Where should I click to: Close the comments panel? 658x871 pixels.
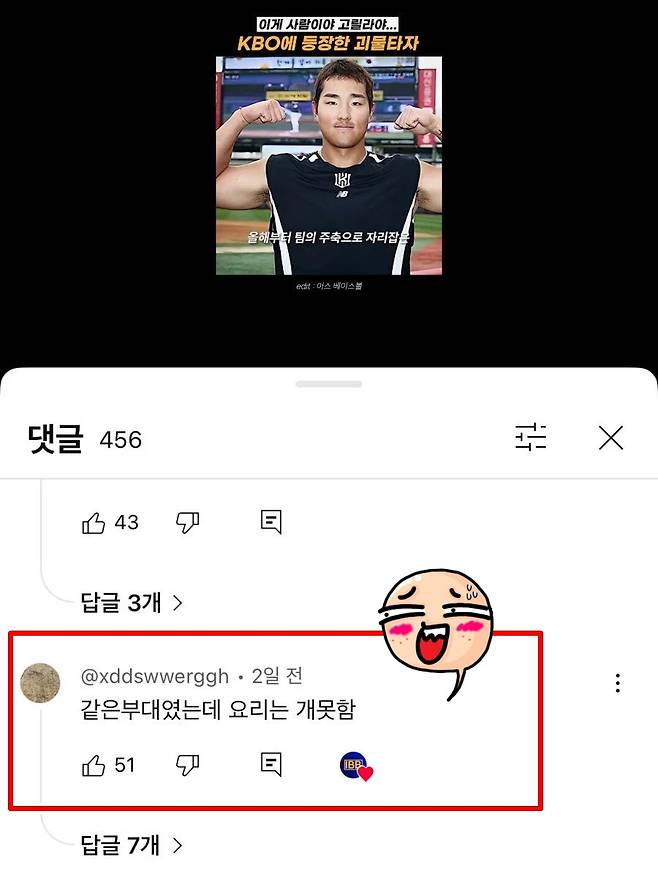(610, 437)
